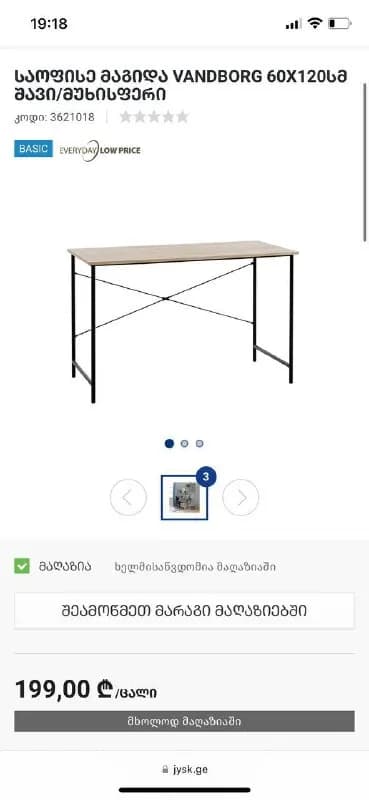Viewport: 369px width, 800px height.
Task: Show the next product thumbnail with right arrow
Action: (241, 497)
